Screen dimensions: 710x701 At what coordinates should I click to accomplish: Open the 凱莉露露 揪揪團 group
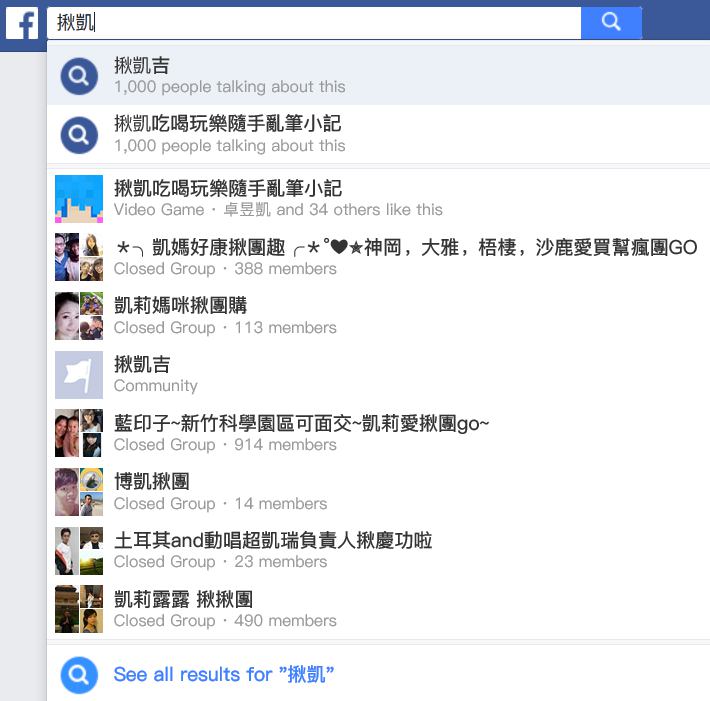pyautogui.click(x=379, y=609)
